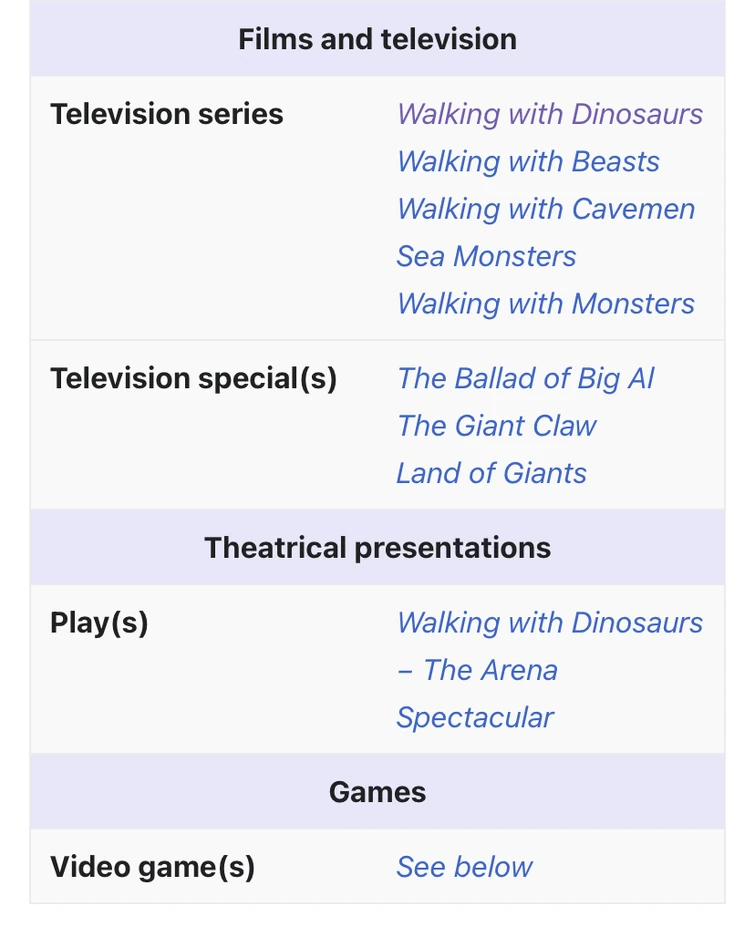
Task: Tap the See below video games link
Action: pyautogui.click(x=464, y=867)
